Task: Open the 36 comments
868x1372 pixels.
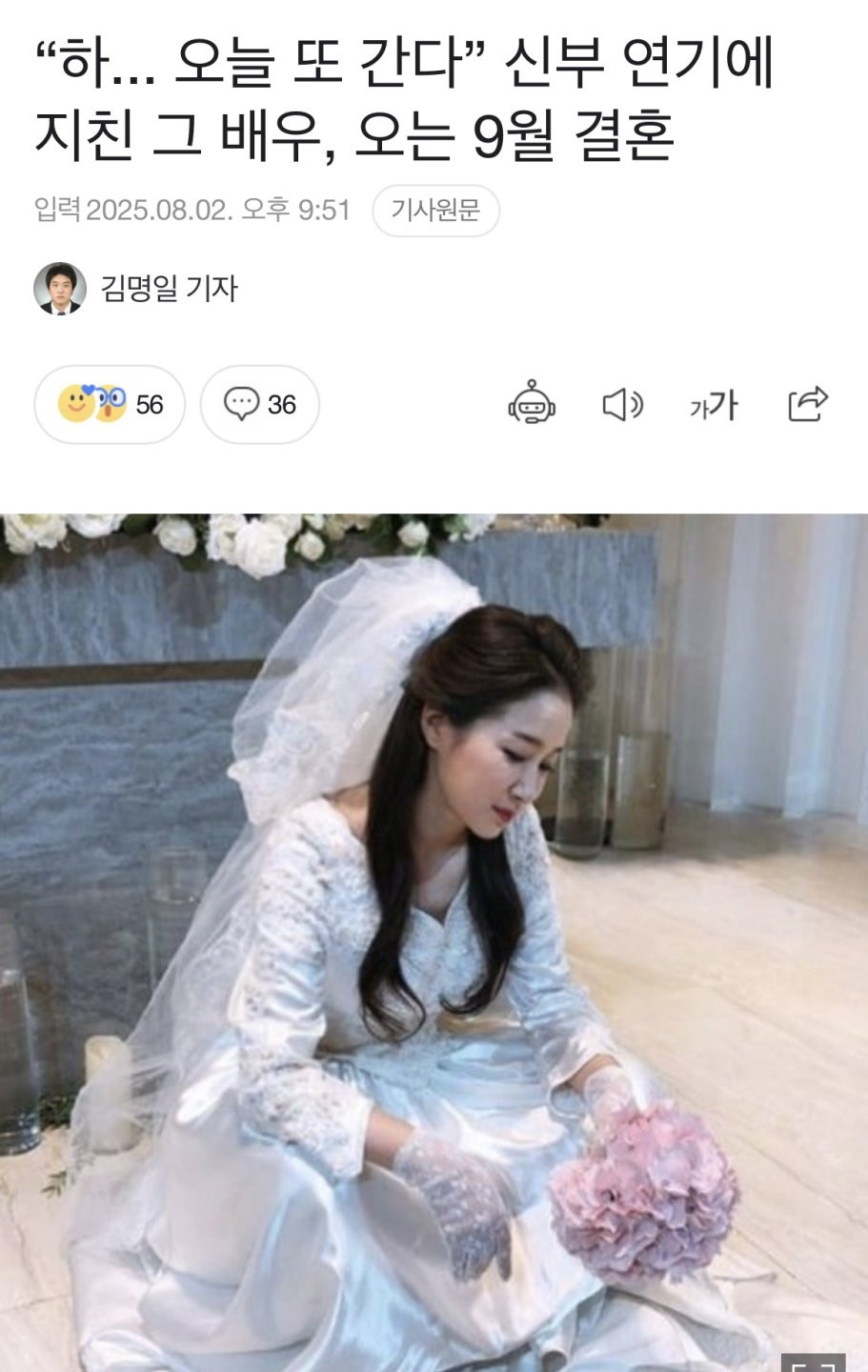Action: tap(259, 405)
